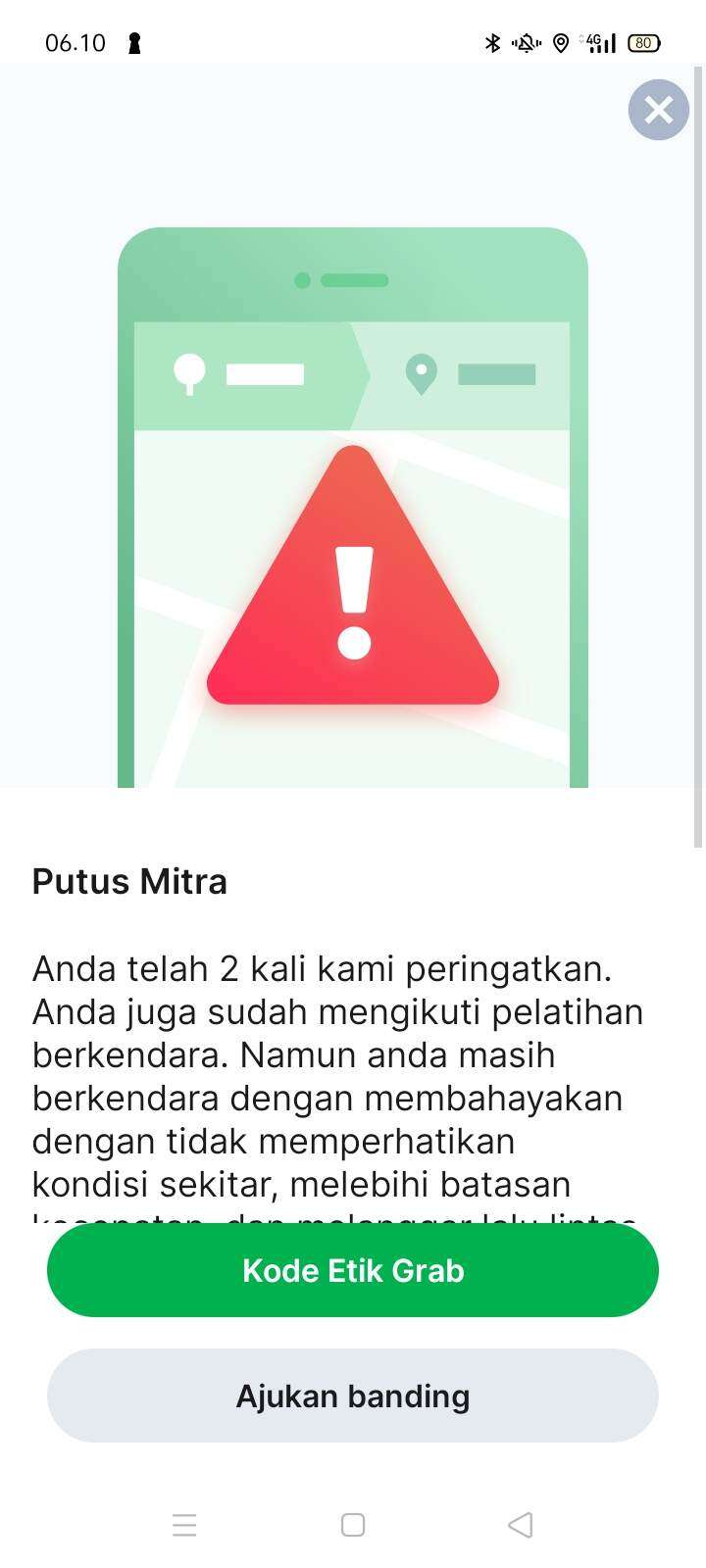706x1568 pixels.
Task: Dismiss the Putus Mitra notice with X
Action: (x=659, y=110)
